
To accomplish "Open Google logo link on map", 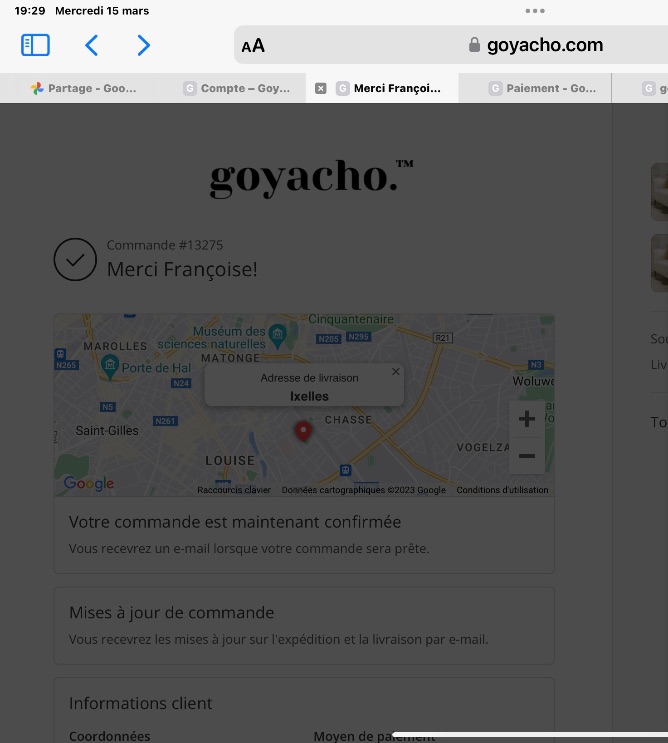I will click(x=89, y=483).
